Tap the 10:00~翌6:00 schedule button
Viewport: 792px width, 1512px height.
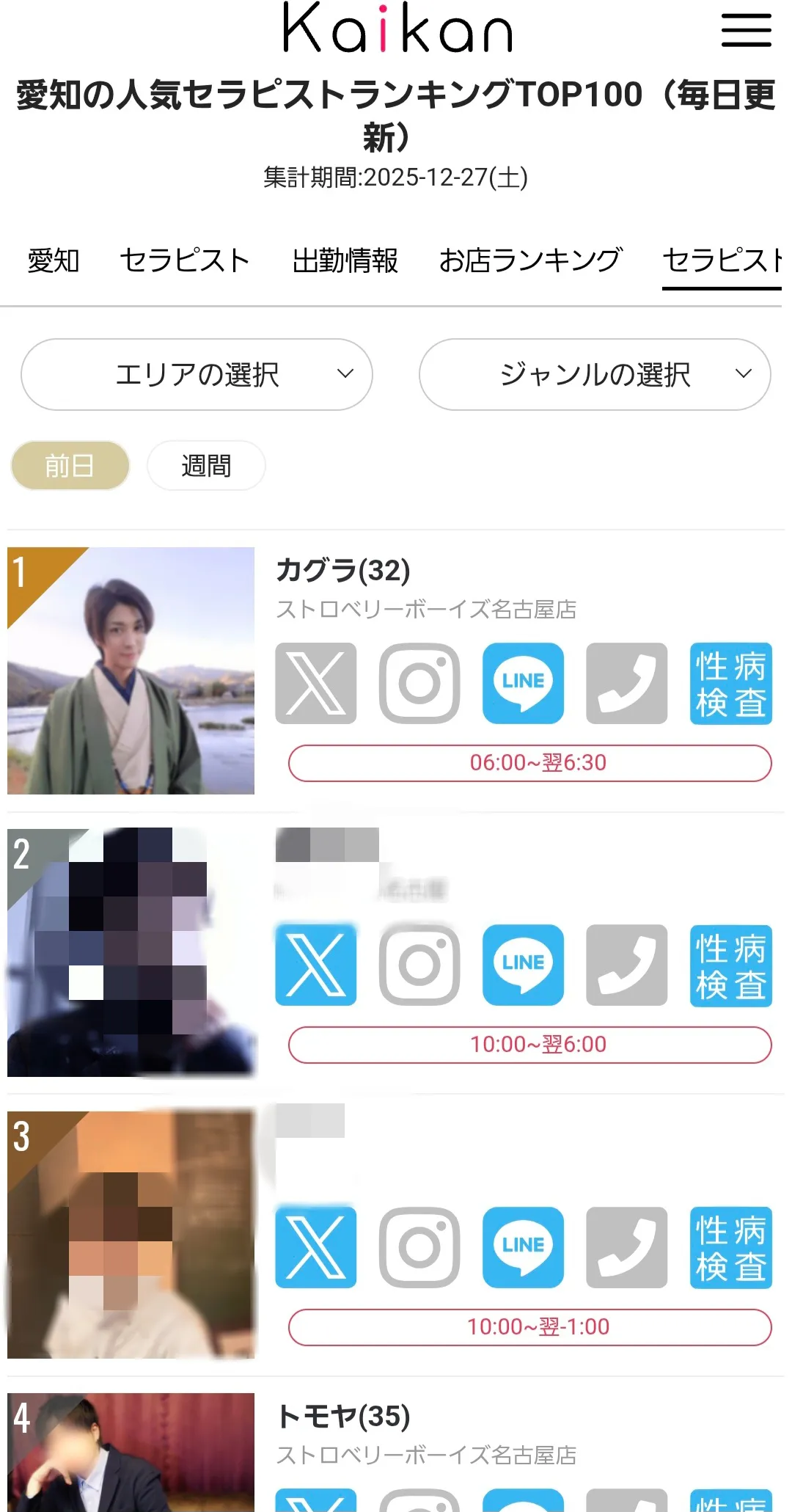pyautogui.click(x=529, y=1045)
